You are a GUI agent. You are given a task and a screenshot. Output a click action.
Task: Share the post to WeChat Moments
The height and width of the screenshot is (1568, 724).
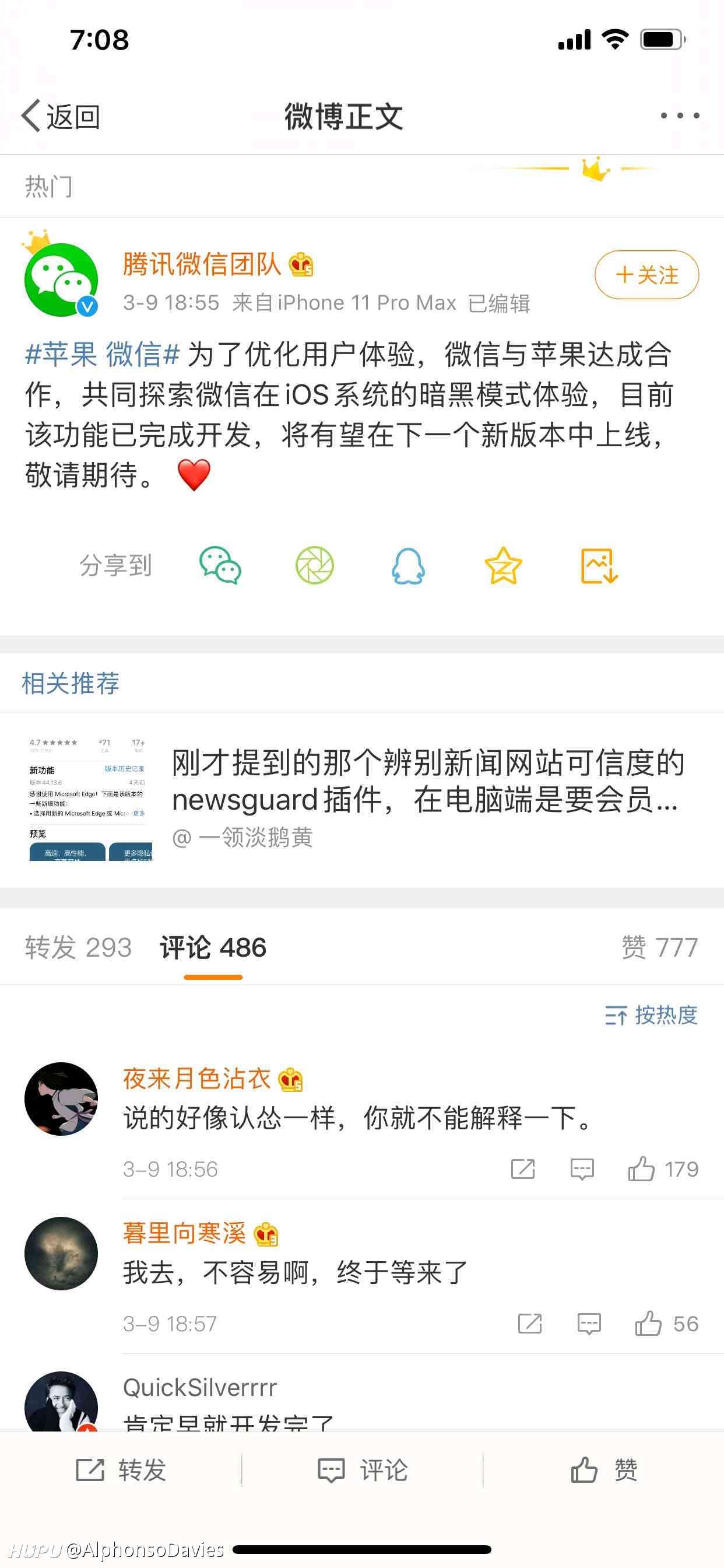click(x=315, y=565)
